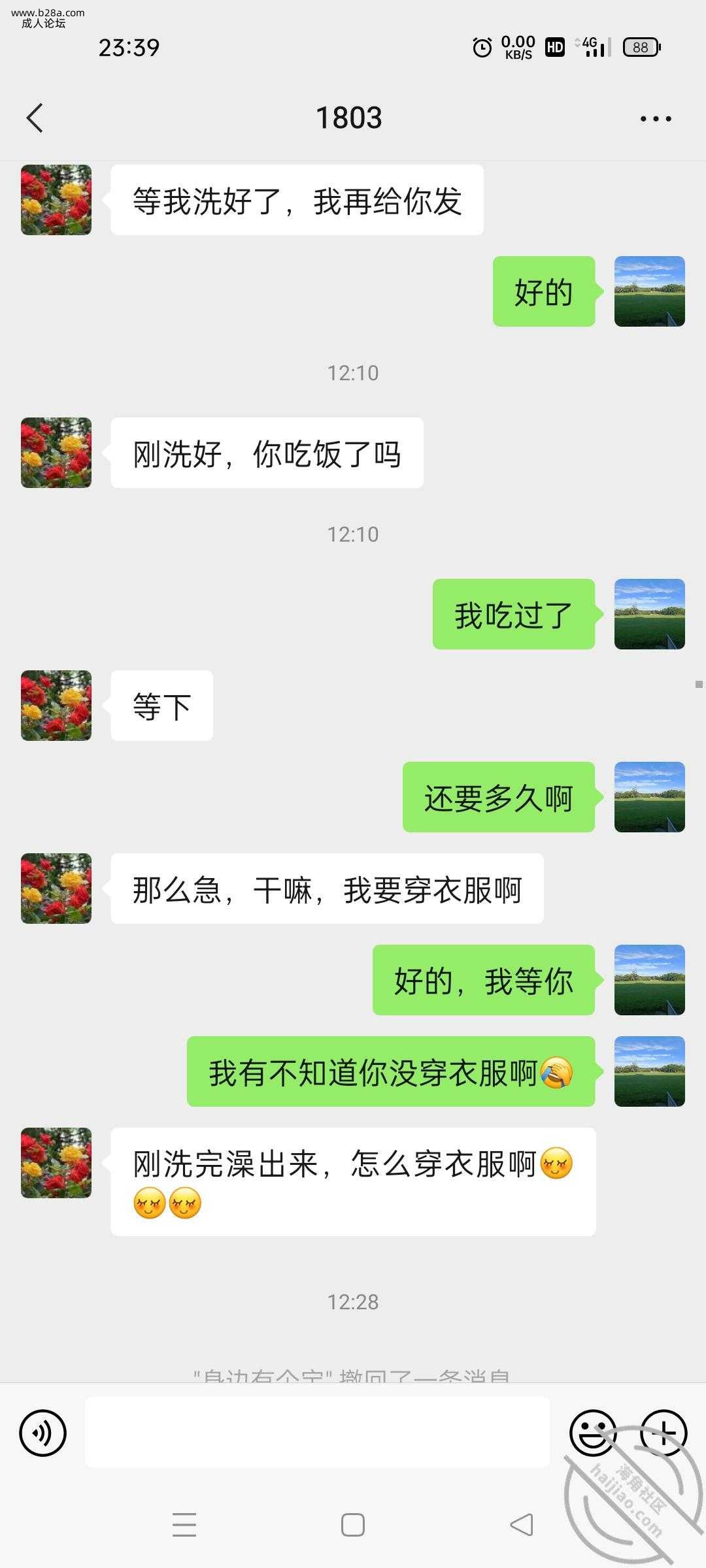Switch to voice message input
Image resolution: width=706 pixels, height=1568 pixels.
tap(43, 1433)
